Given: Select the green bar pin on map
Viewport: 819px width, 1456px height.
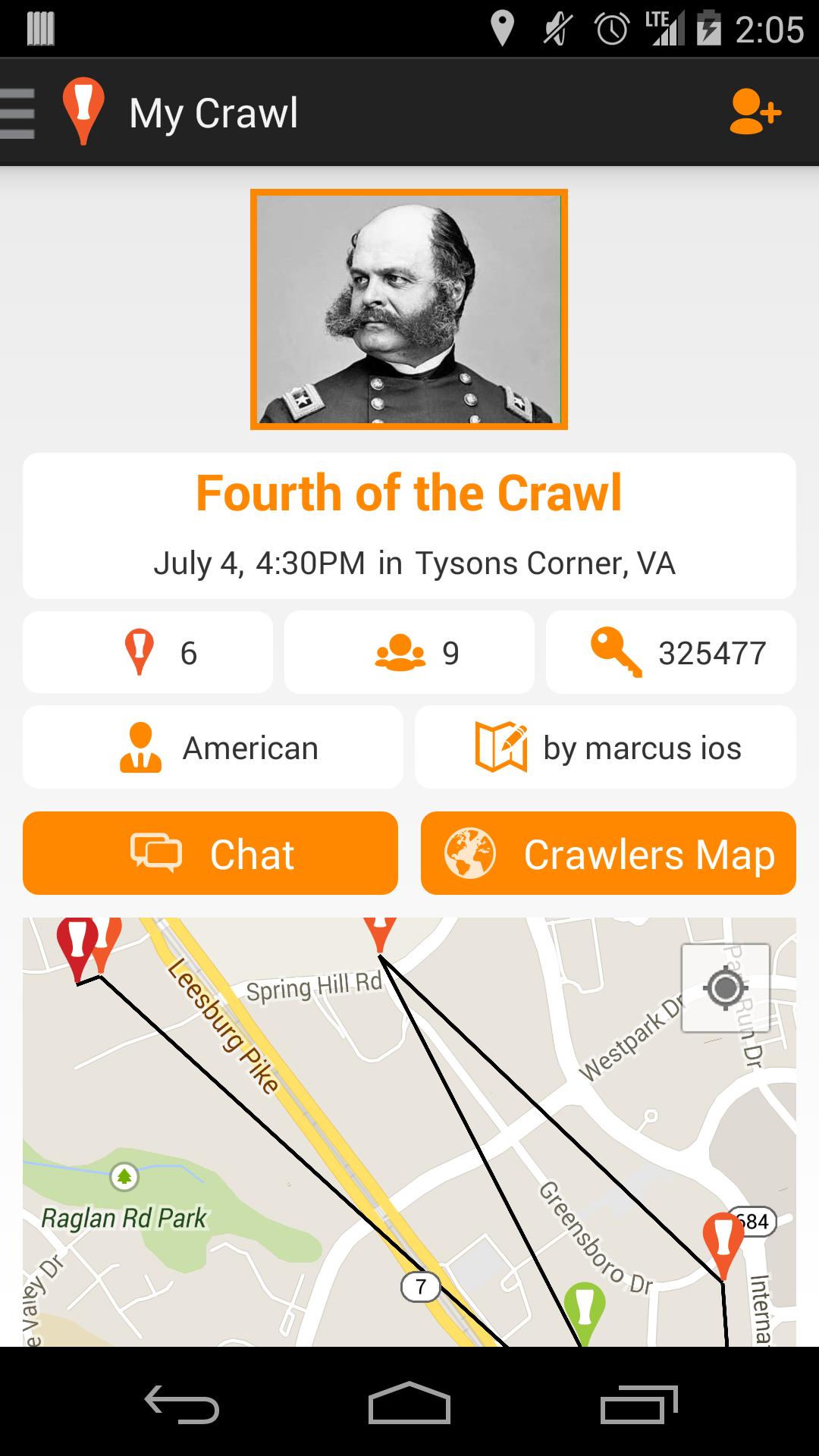Looking at the screenshot, I should (584, 1310).
